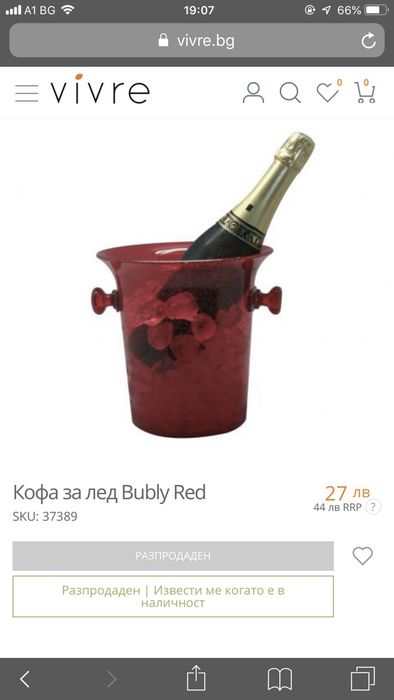394x700 pixels.
Task: Tap the RRP question mark info
Action: [x=373, y=507]
